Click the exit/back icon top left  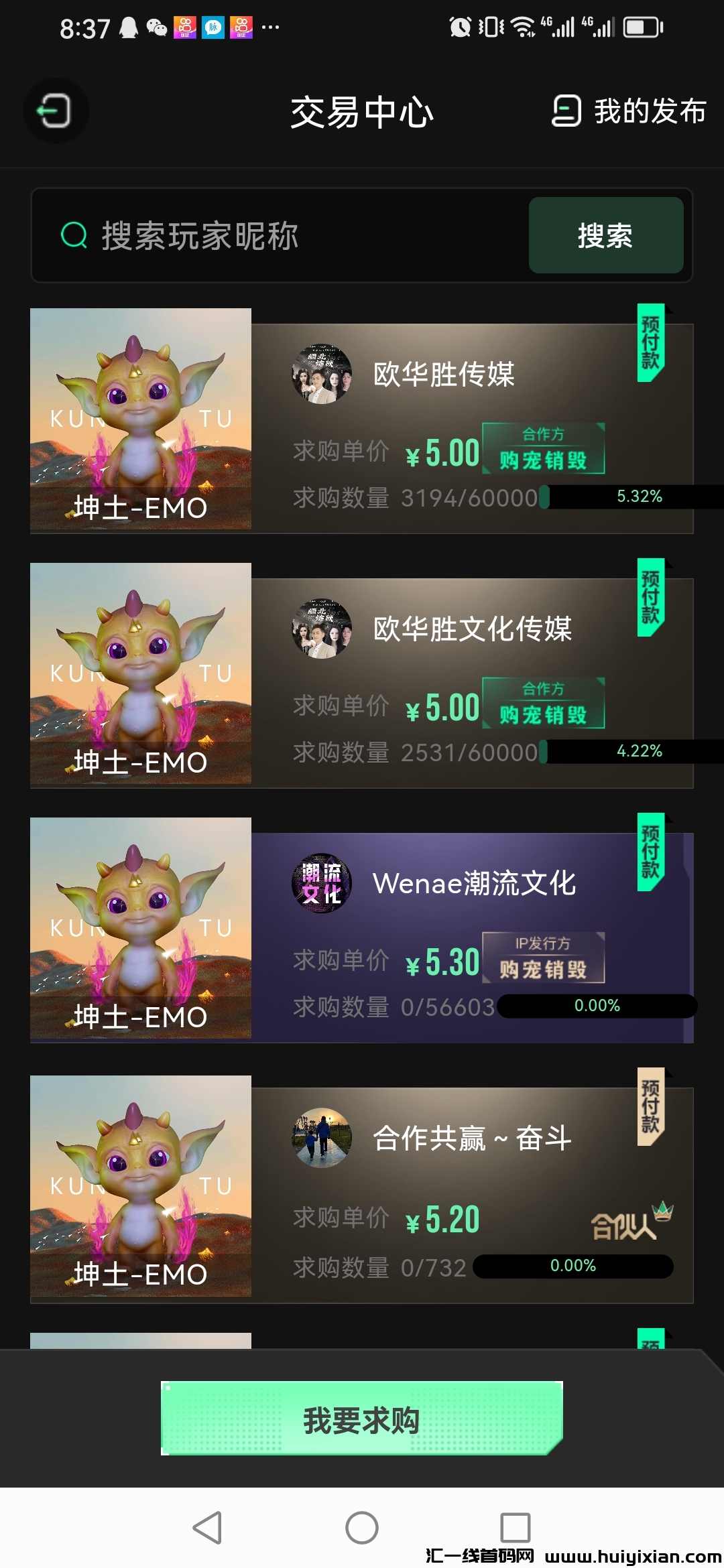click(56, 111)
